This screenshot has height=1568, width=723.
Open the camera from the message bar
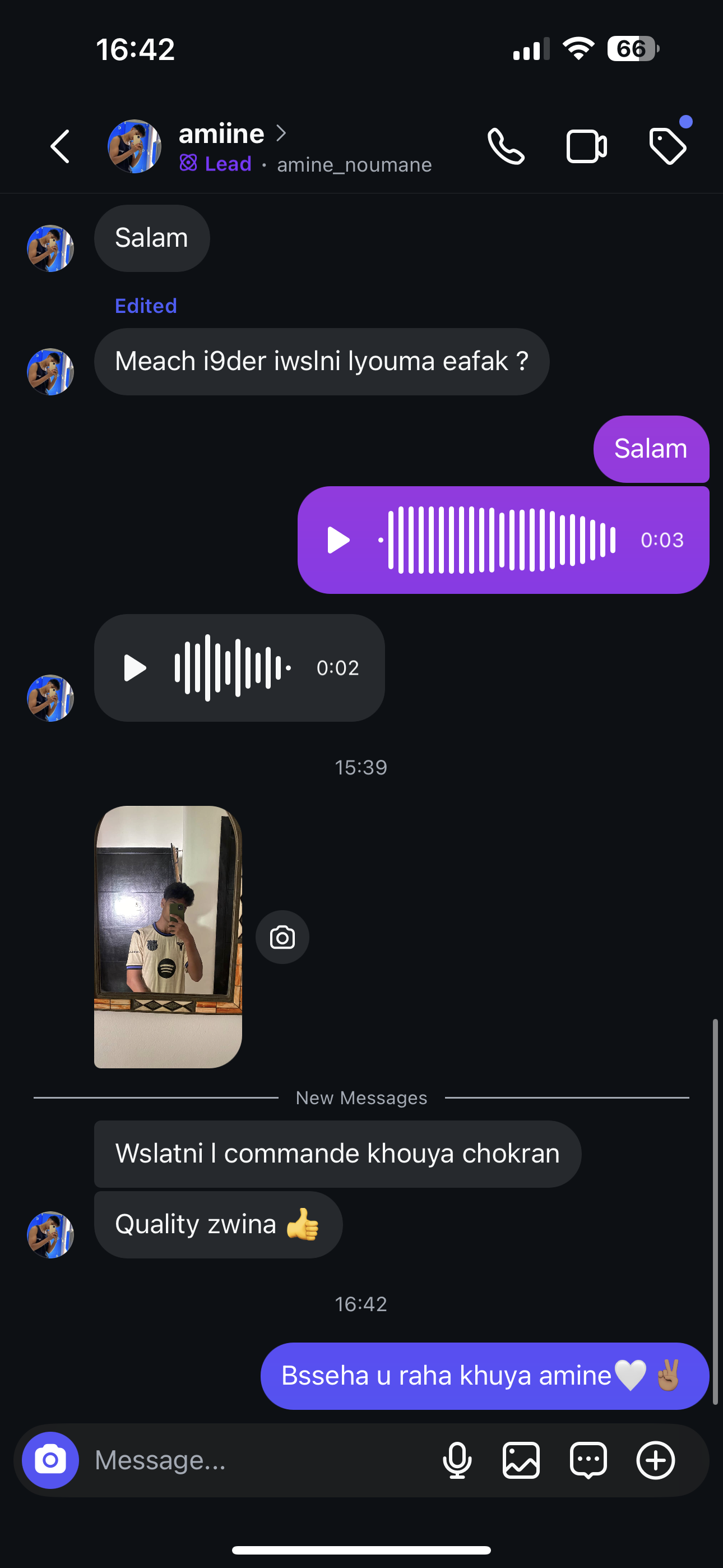[x=50, y=1460]
